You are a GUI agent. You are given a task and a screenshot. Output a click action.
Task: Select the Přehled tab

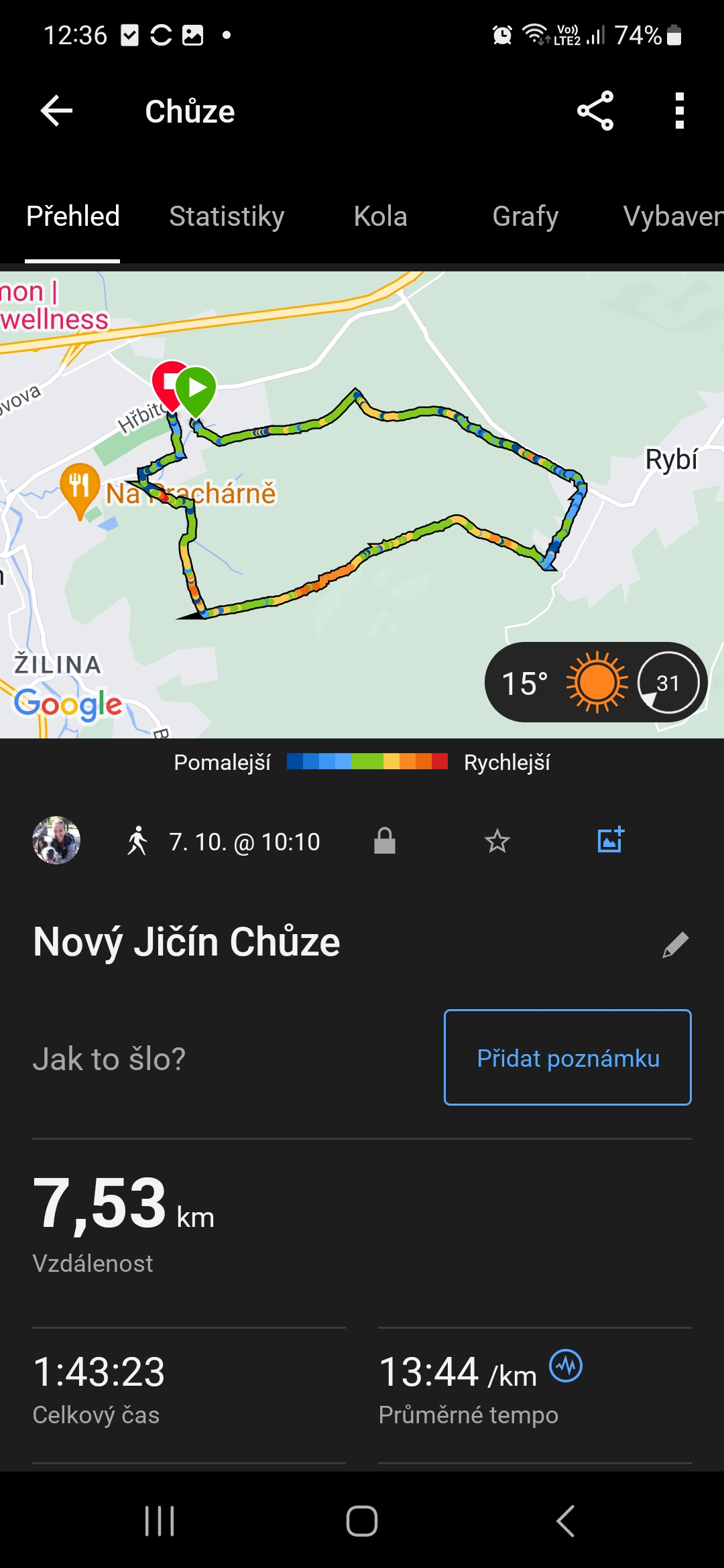pyautogui.click(x=72, y=216)
